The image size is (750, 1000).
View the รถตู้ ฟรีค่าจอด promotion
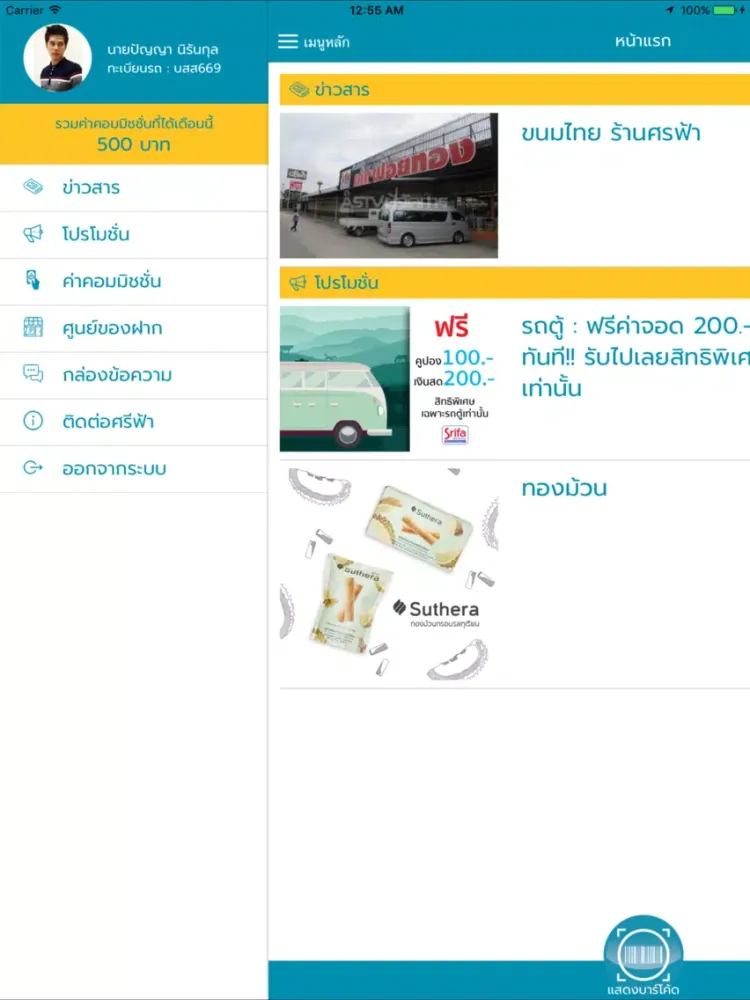(514, 379)
